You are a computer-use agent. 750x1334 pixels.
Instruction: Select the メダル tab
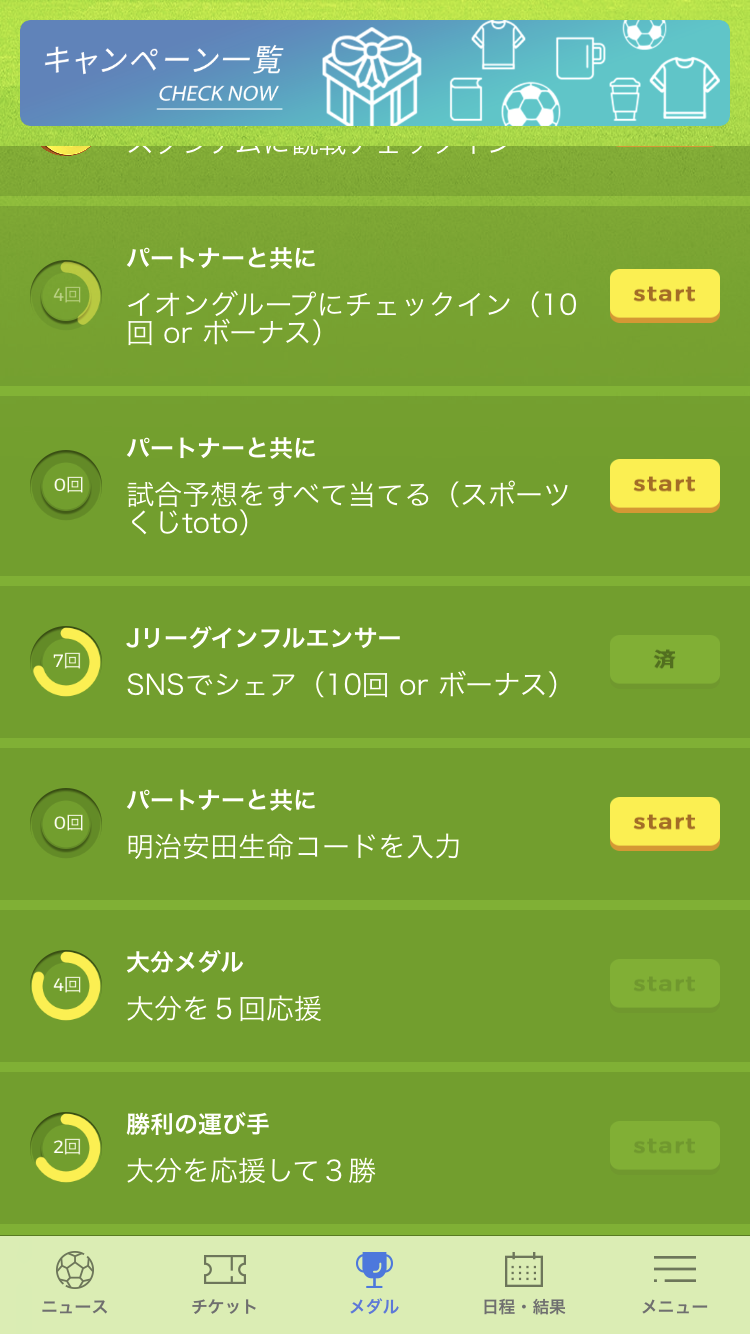[374, 1283]
